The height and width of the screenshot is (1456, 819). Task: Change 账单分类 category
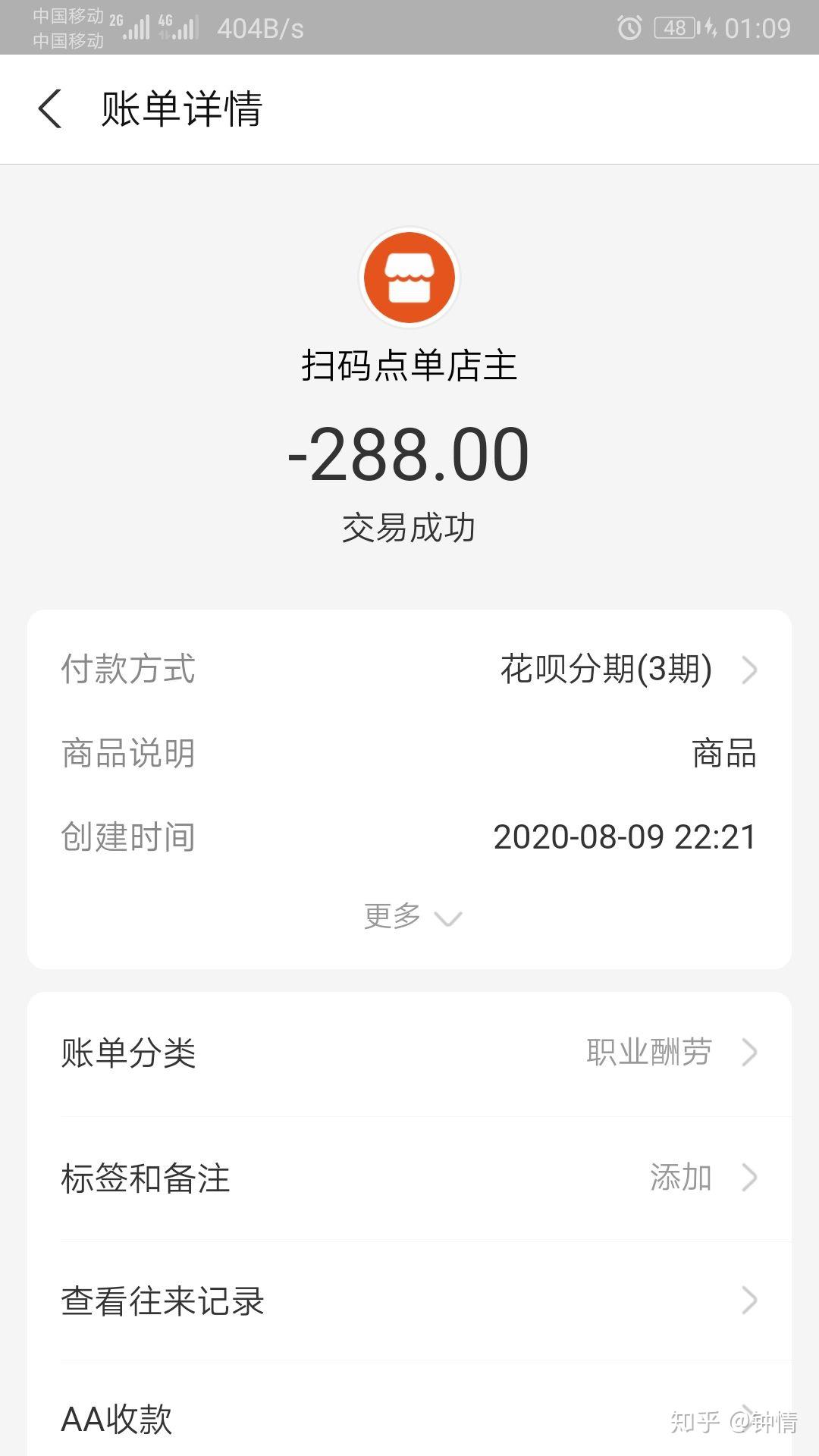409,1053
